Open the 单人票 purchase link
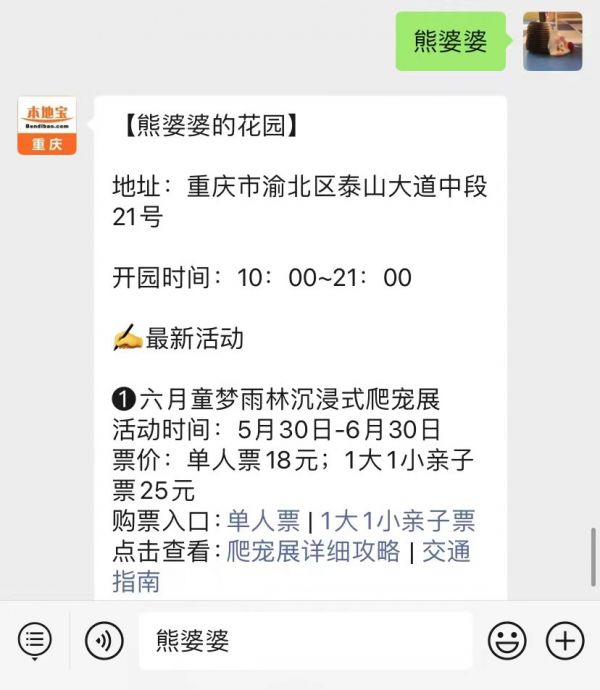 [263, 521]
